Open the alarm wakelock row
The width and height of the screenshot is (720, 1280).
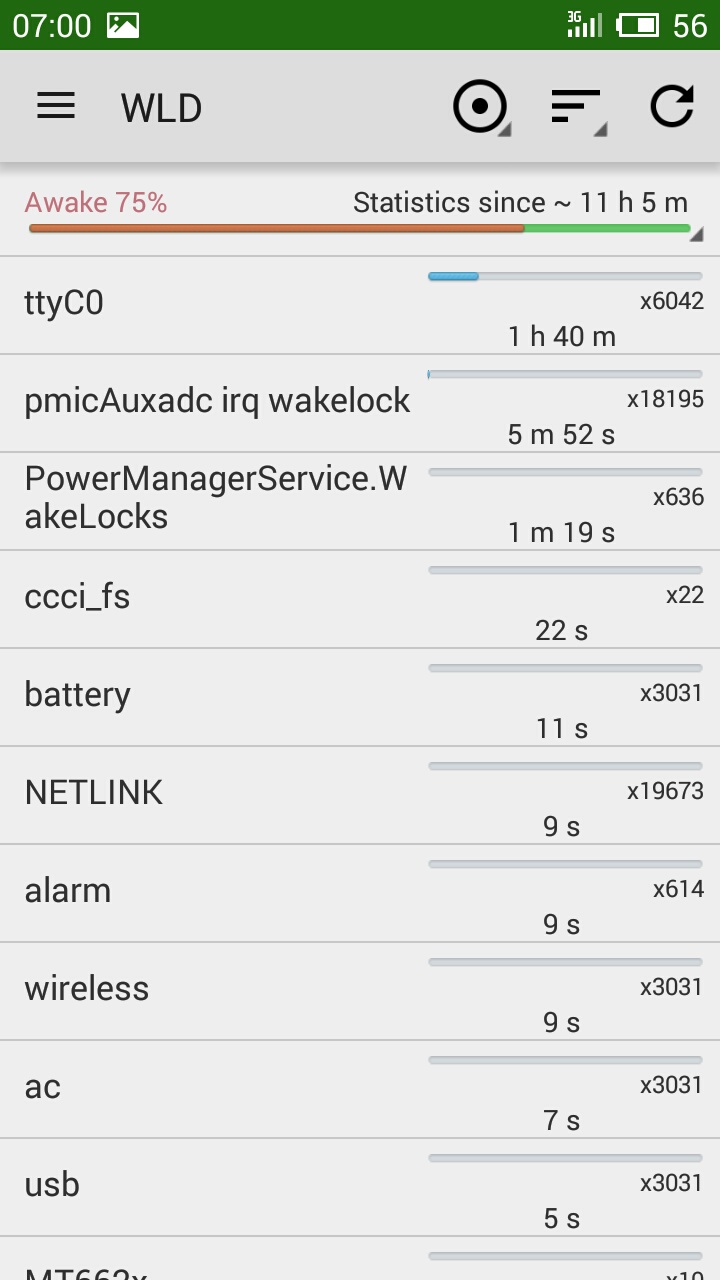[x=360, y=893]
